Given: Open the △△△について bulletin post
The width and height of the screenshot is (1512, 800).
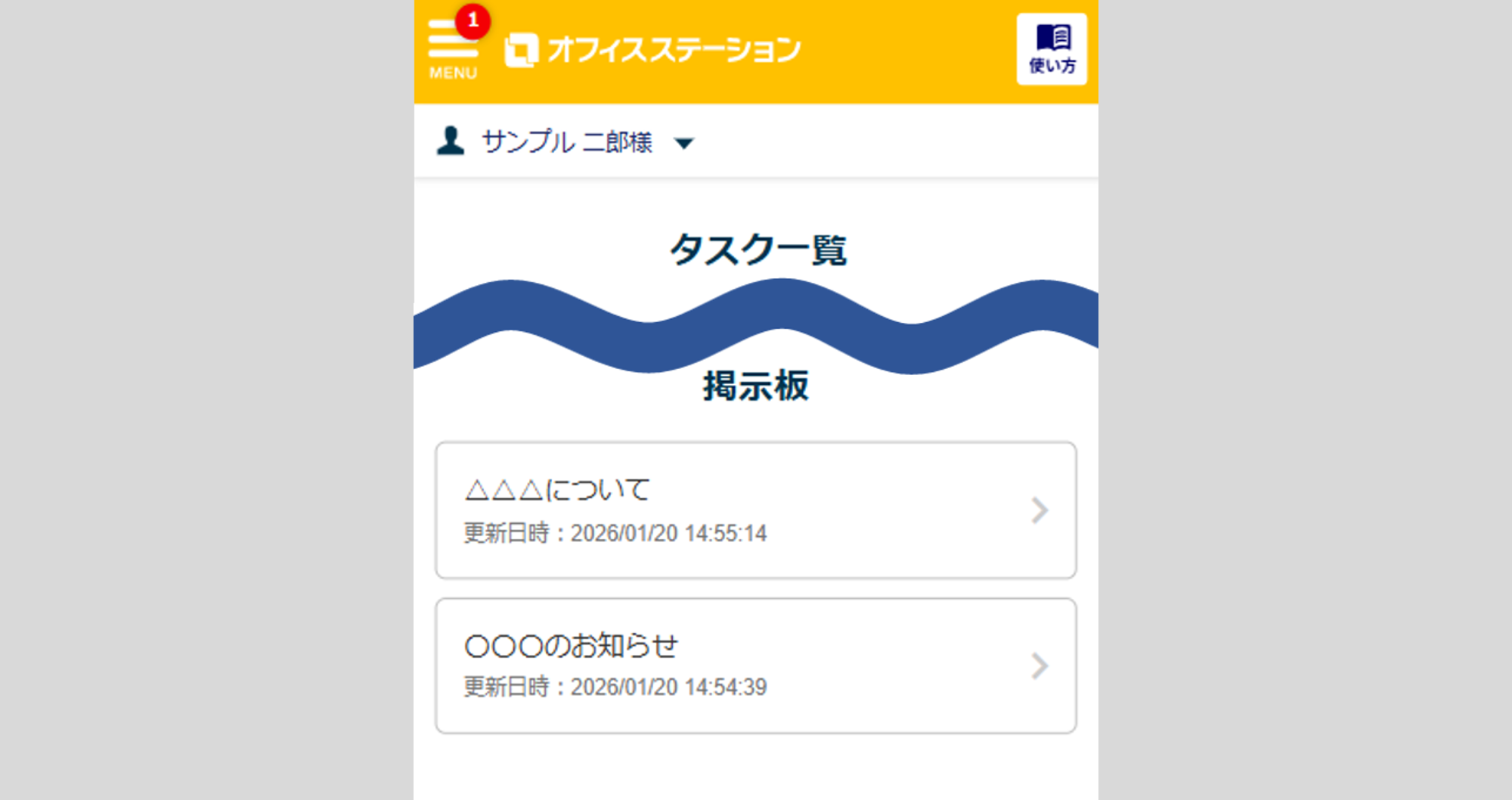Looking at the screenshot, I should [x=755, y=510].
